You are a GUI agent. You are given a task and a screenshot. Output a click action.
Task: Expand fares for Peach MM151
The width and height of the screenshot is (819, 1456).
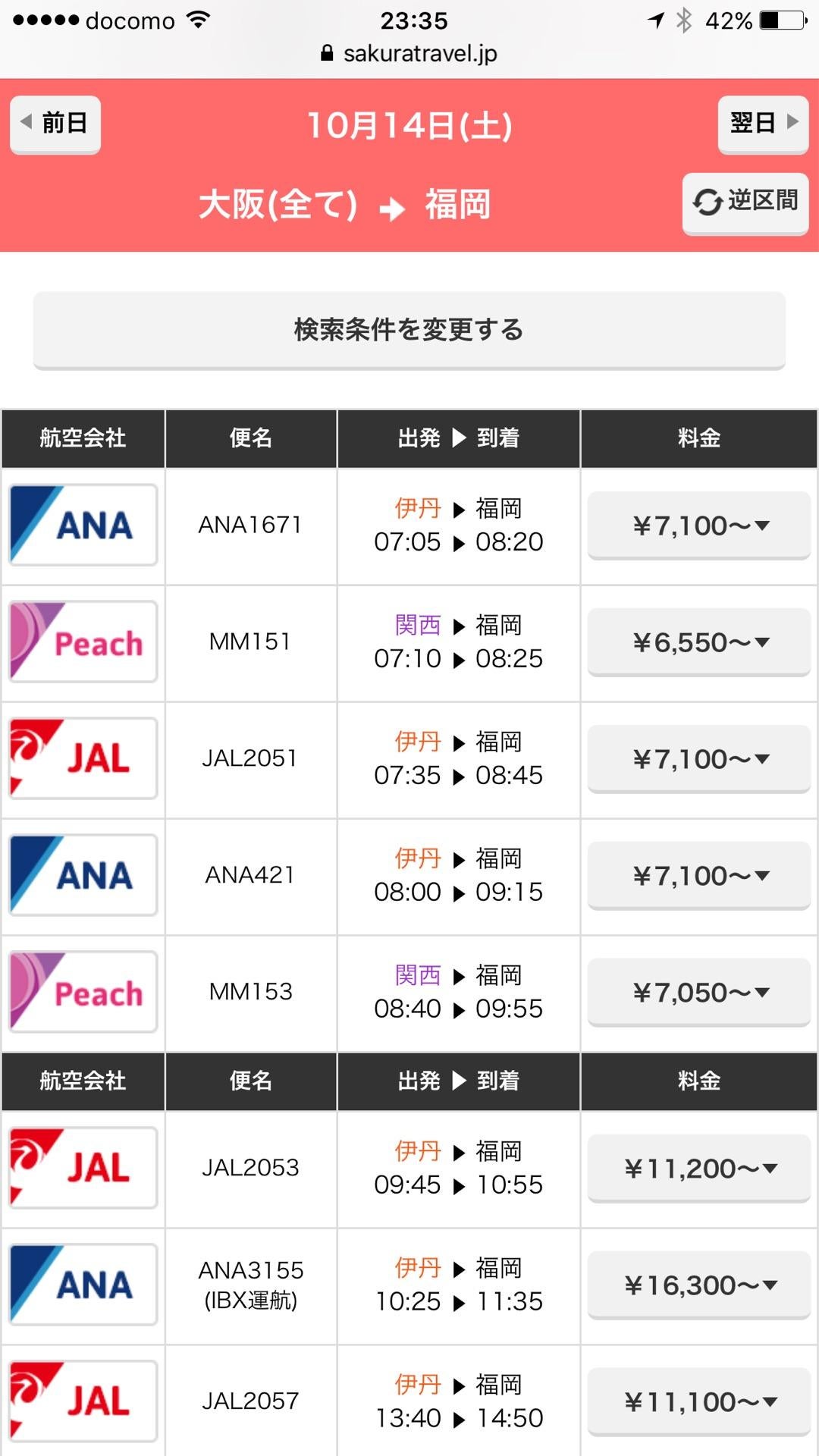coord(699,642)
